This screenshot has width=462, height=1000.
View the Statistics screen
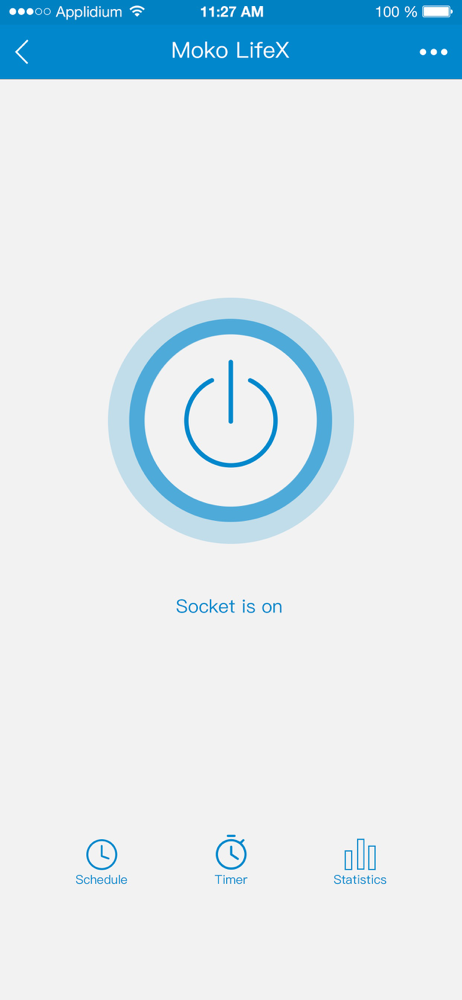(x=360, y=862)
